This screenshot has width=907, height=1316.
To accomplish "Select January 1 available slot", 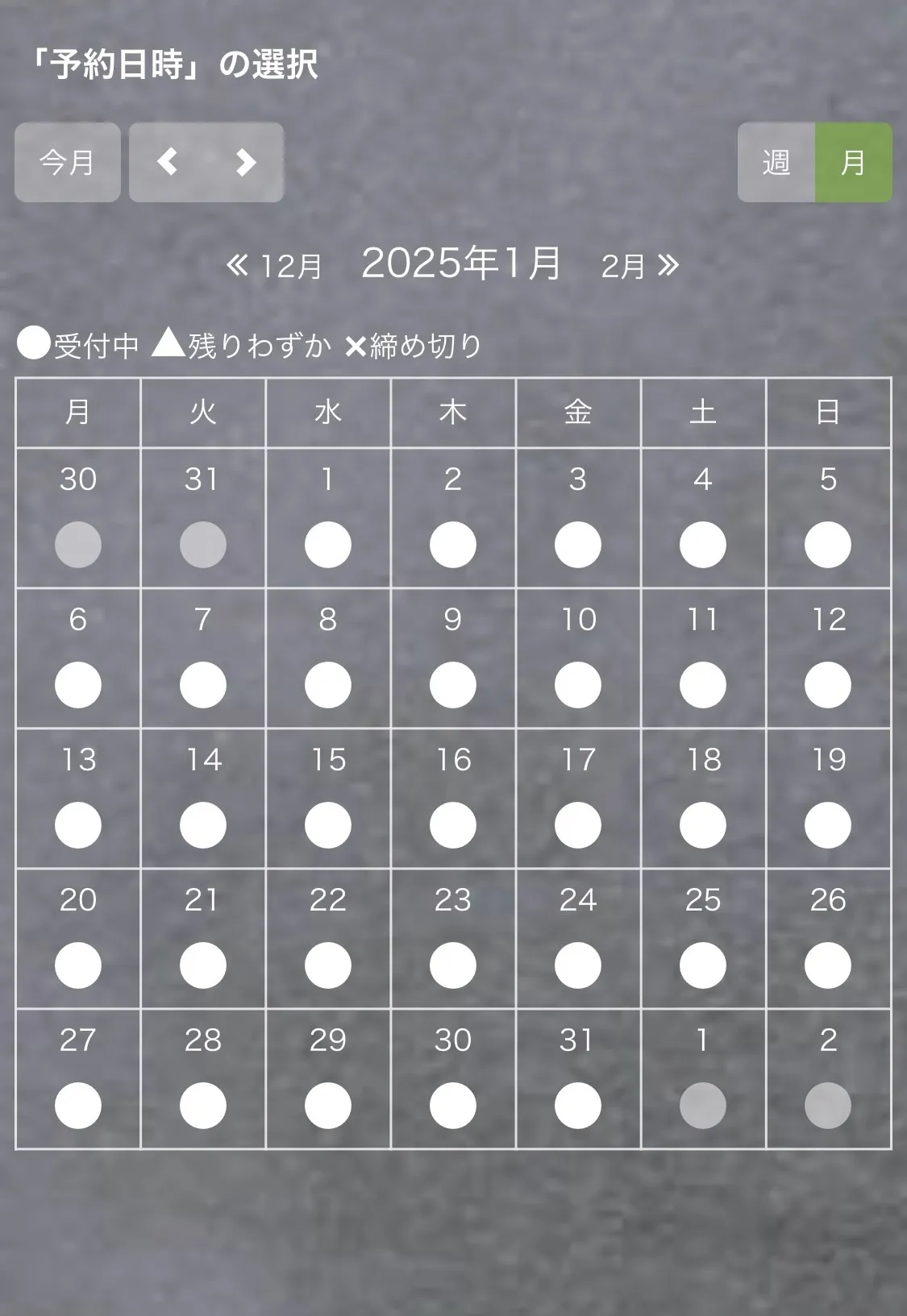I will tap(328, 544).
